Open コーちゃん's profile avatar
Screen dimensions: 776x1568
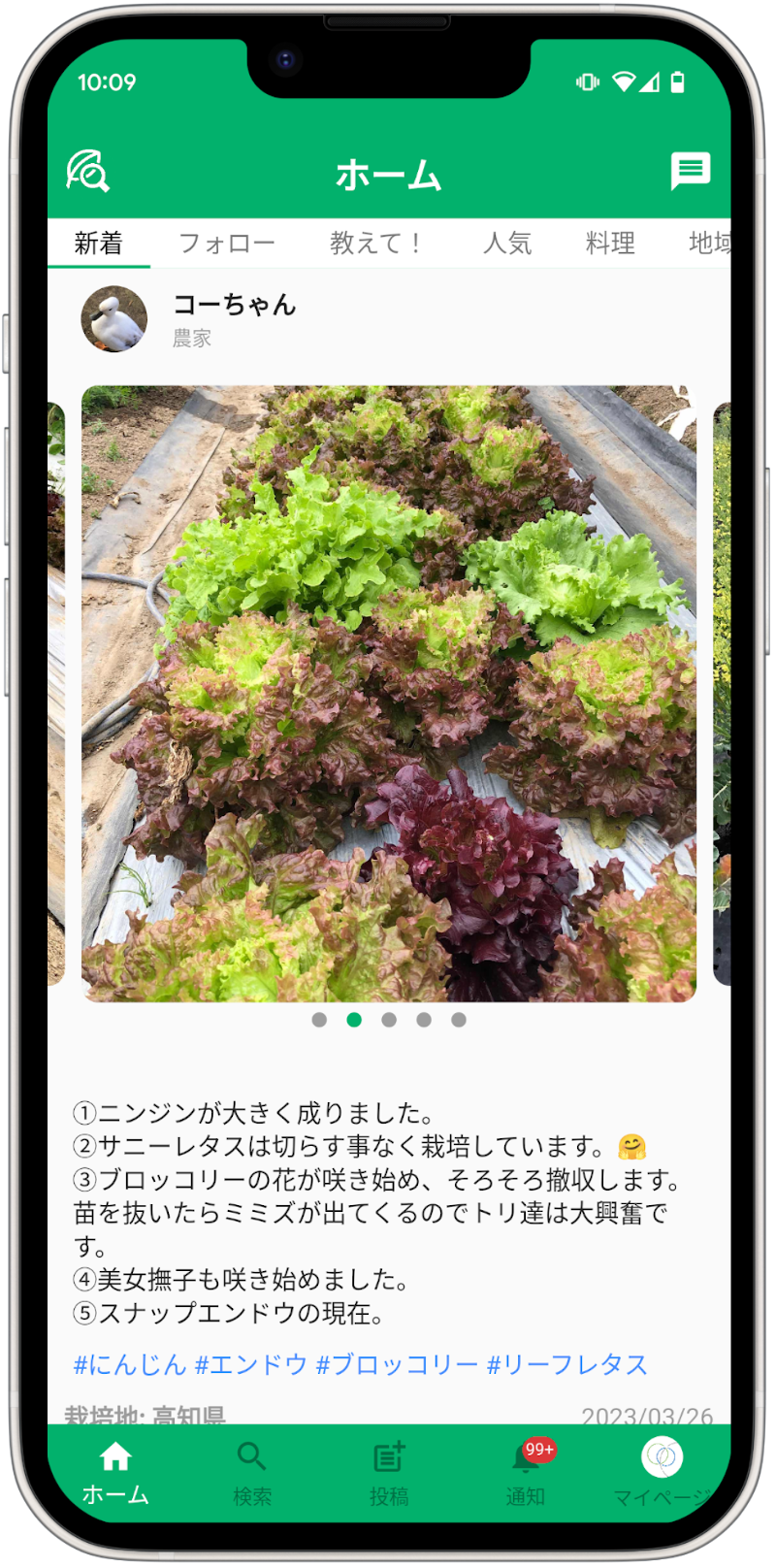(x=114, y=318)
